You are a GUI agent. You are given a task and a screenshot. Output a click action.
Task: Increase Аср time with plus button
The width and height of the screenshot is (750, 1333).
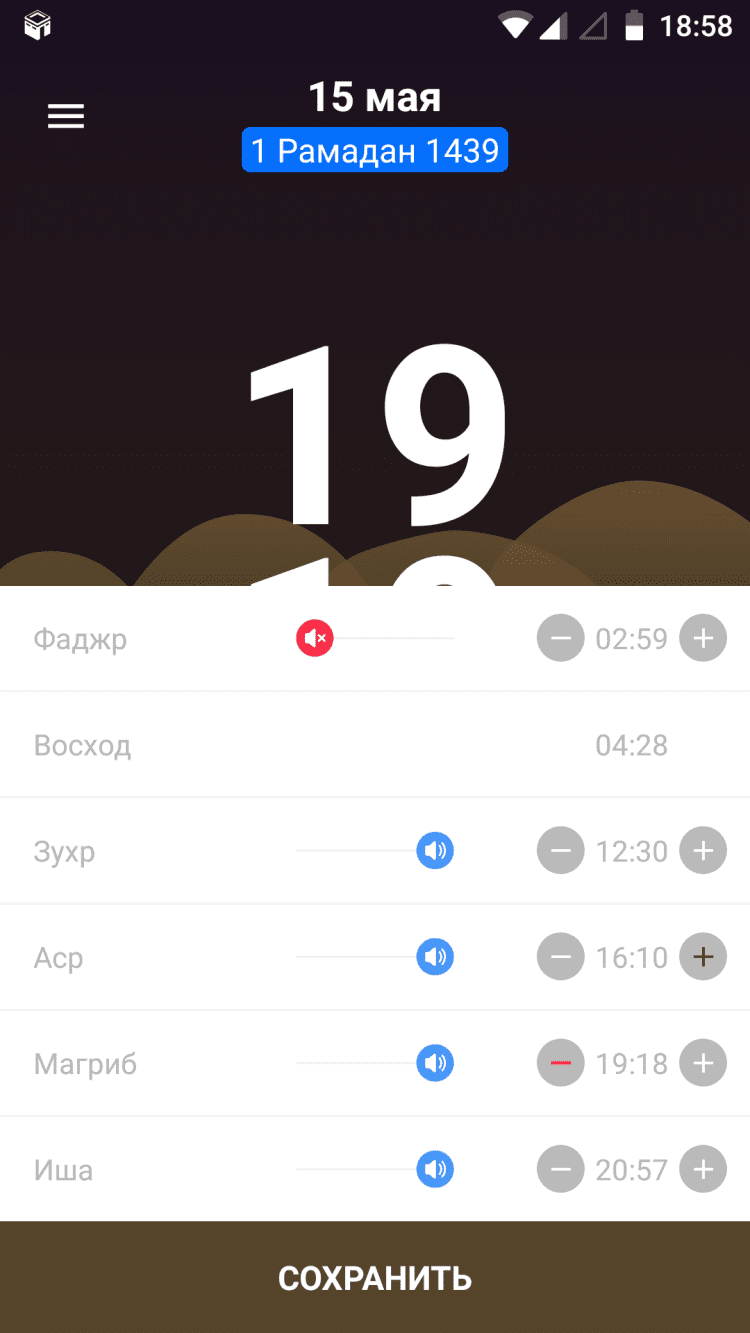703,957
